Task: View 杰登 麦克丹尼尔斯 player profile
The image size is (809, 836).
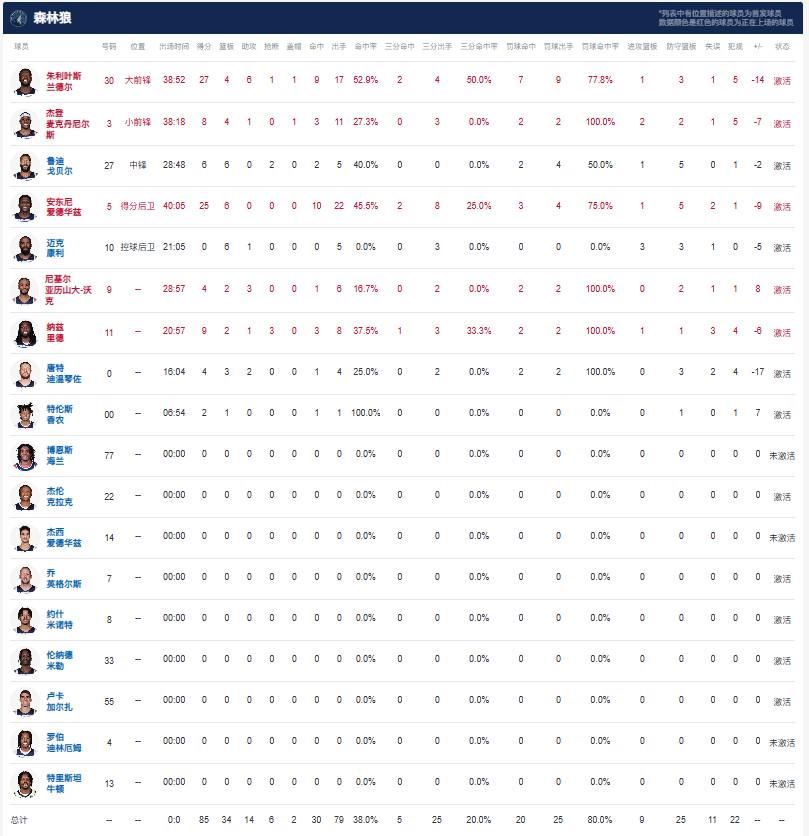Action: [x=66, y=124]
